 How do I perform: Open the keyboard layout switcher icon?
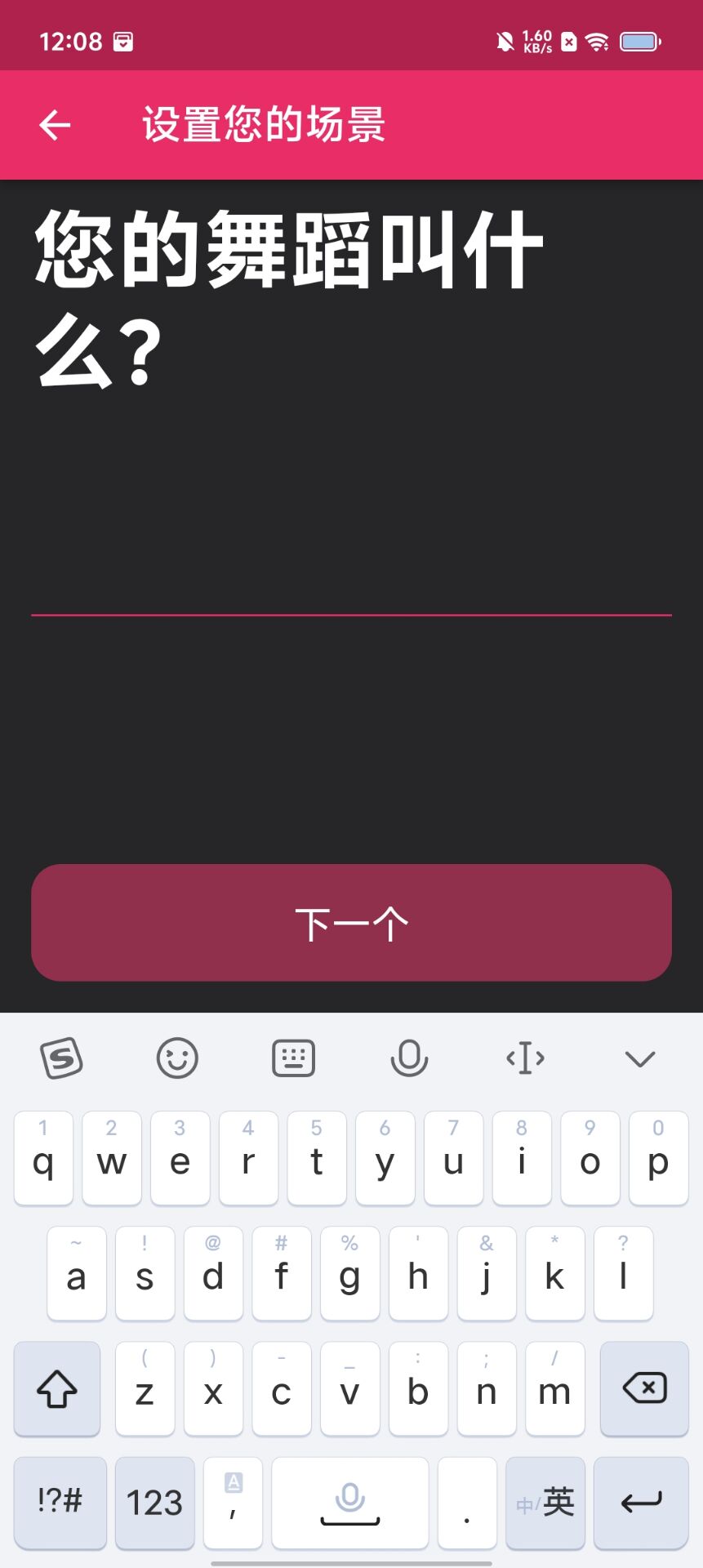pos(293,1058)
